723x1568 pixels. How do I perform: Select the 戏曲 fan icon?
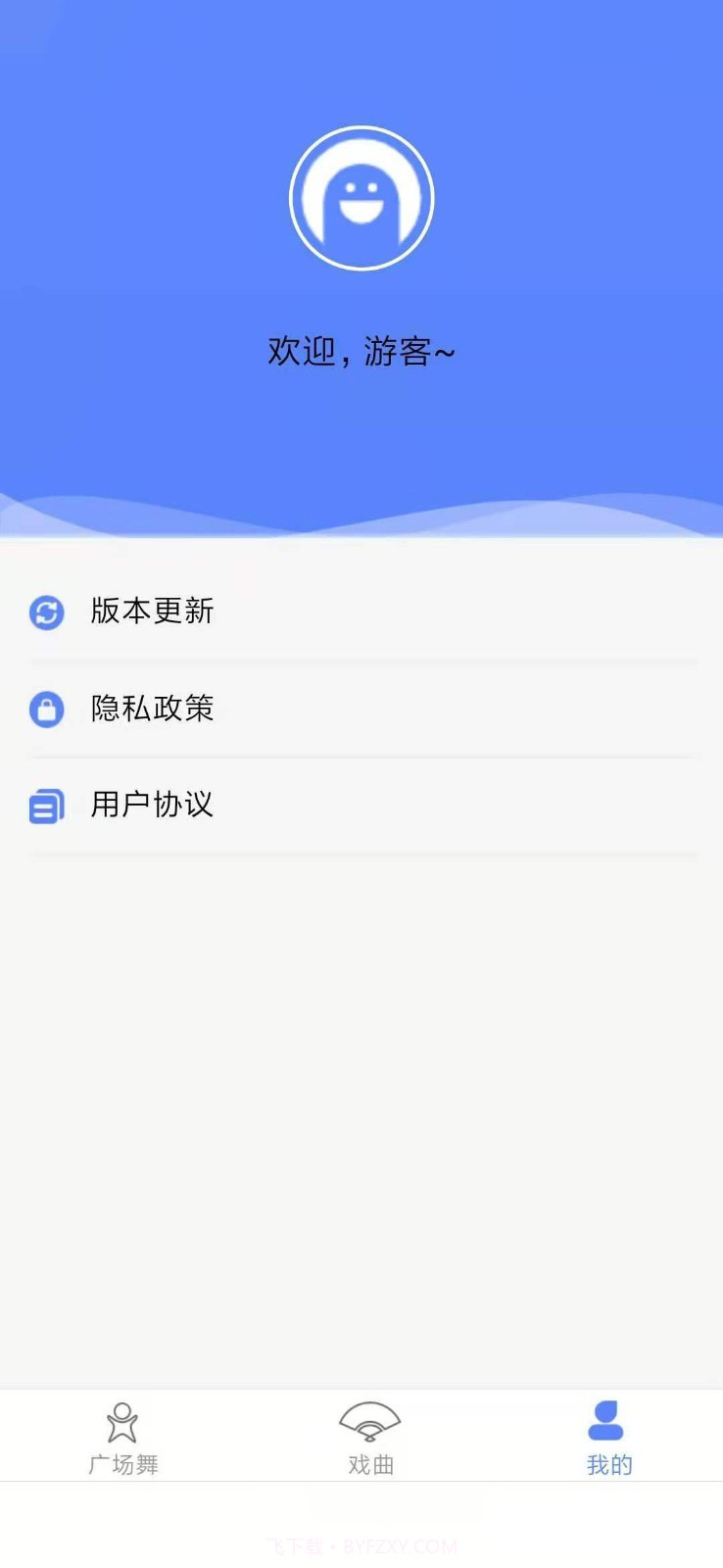coord(369,1423)
